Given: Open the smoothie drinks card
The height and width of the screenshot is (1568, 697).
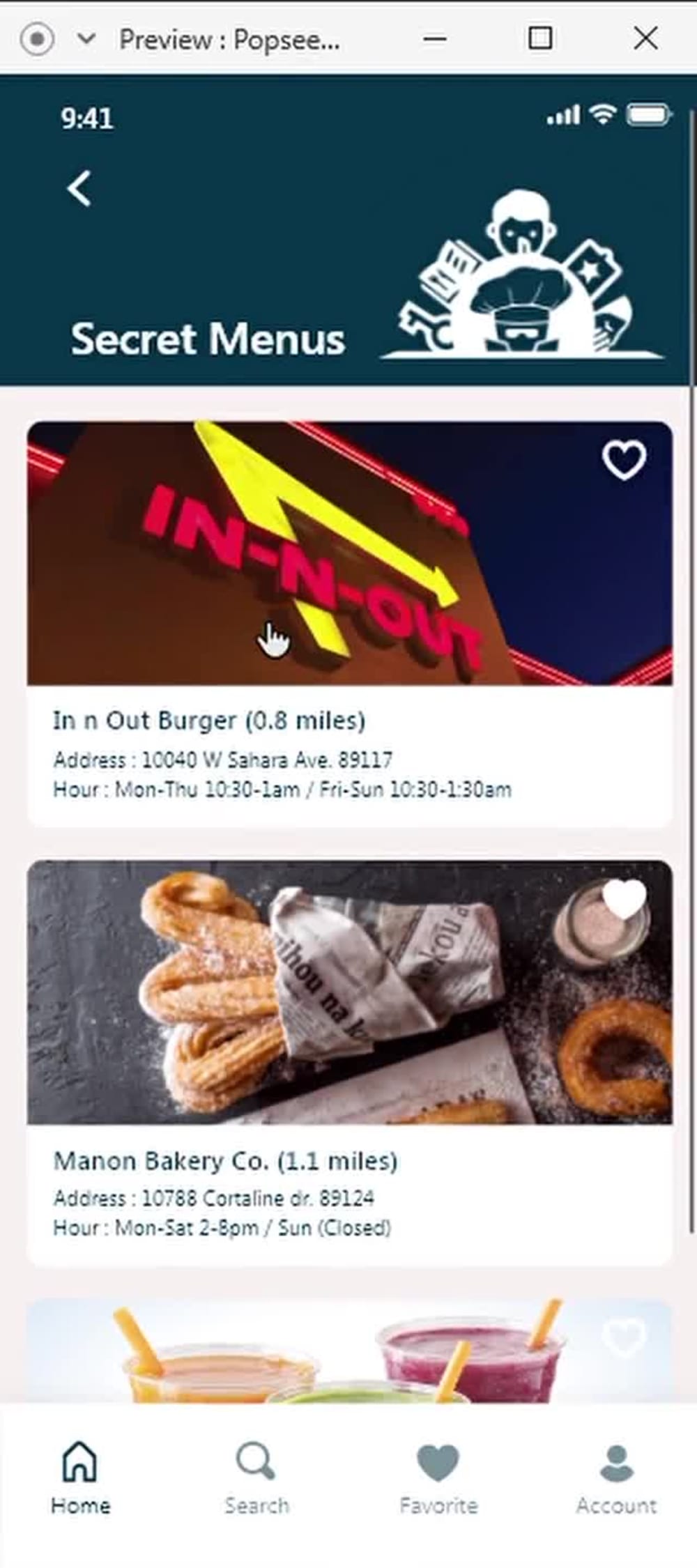Looking at the screenshot, I should tap(350, 1352).
